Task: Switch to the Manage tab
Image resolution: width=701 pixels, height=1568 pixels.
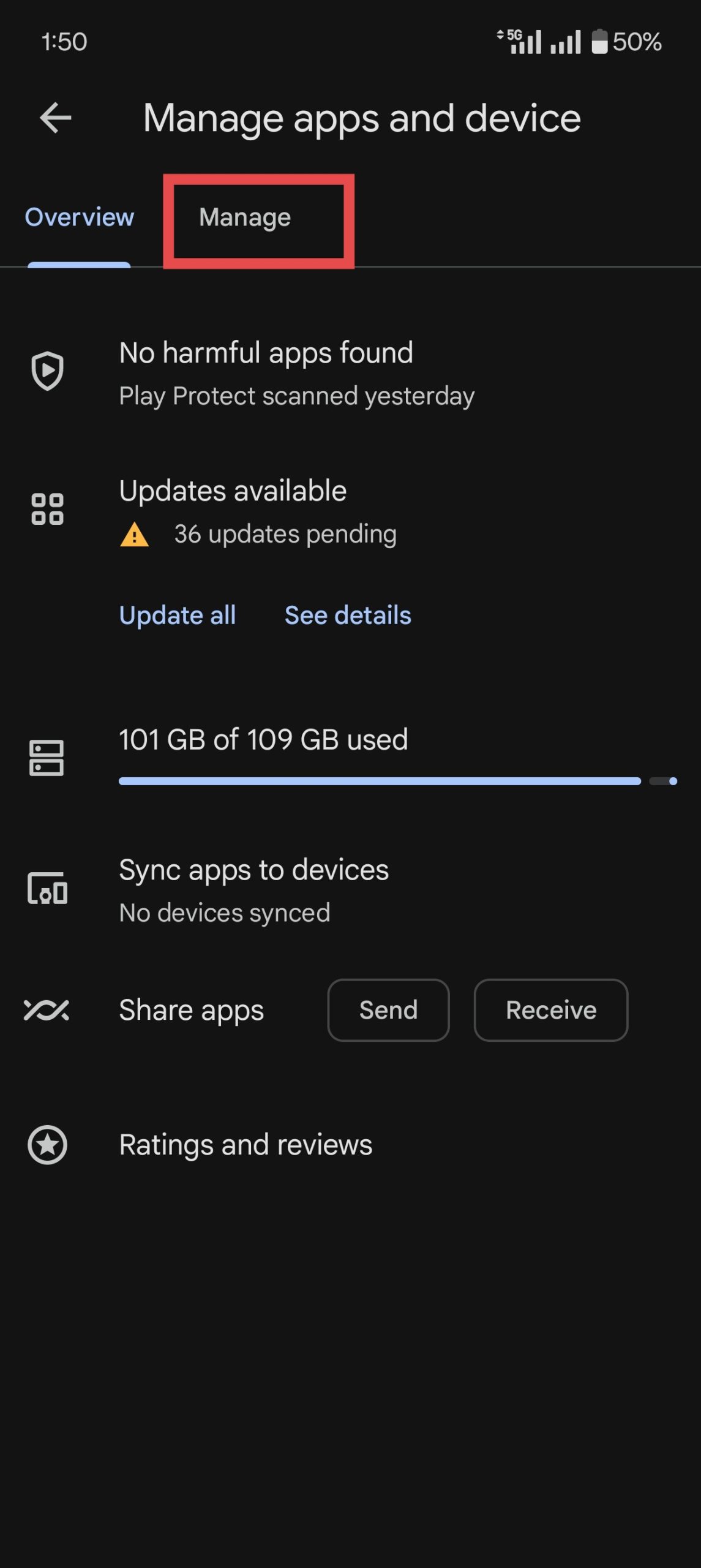Action: [x=245, y=218]
